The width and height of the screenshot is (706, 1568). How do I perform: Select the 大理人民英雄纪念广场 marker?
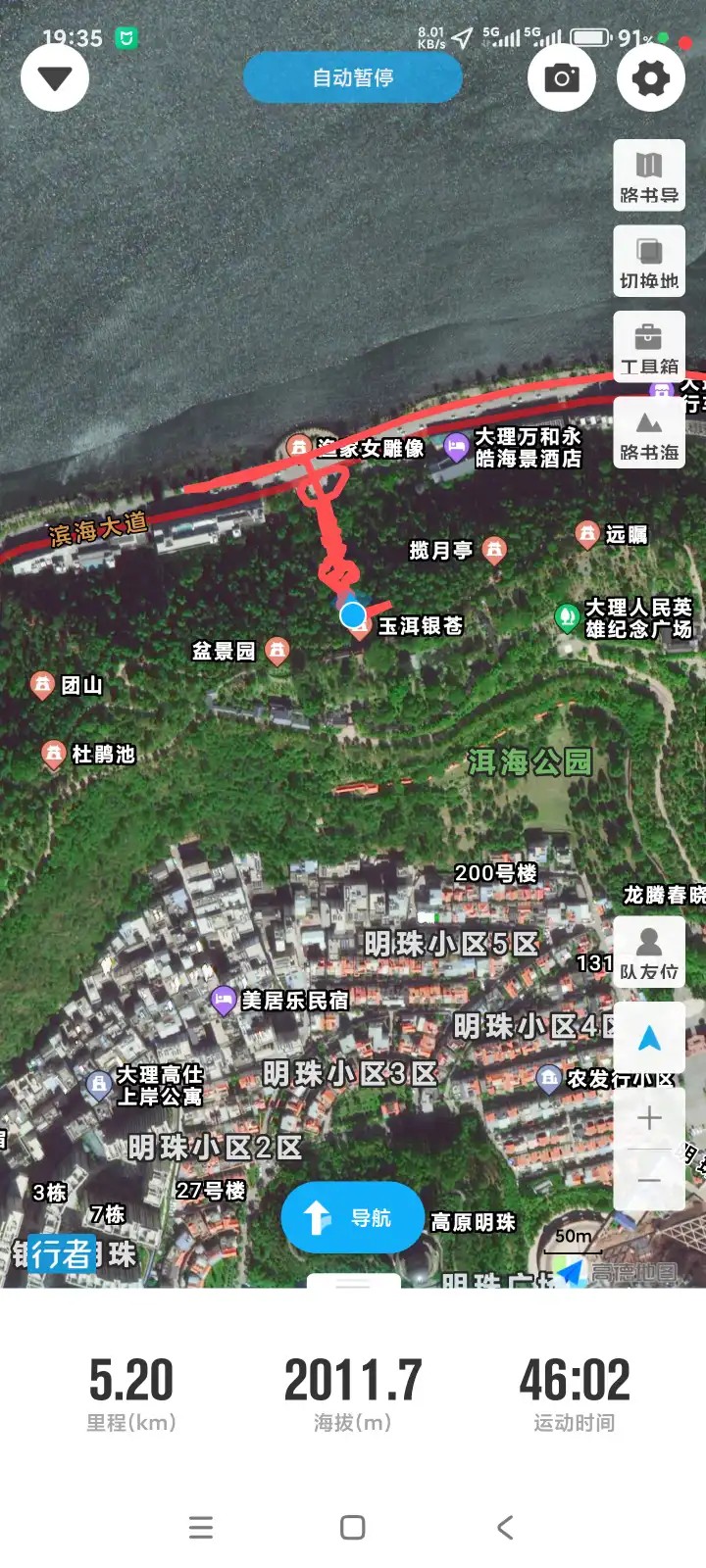click(567, 617)
